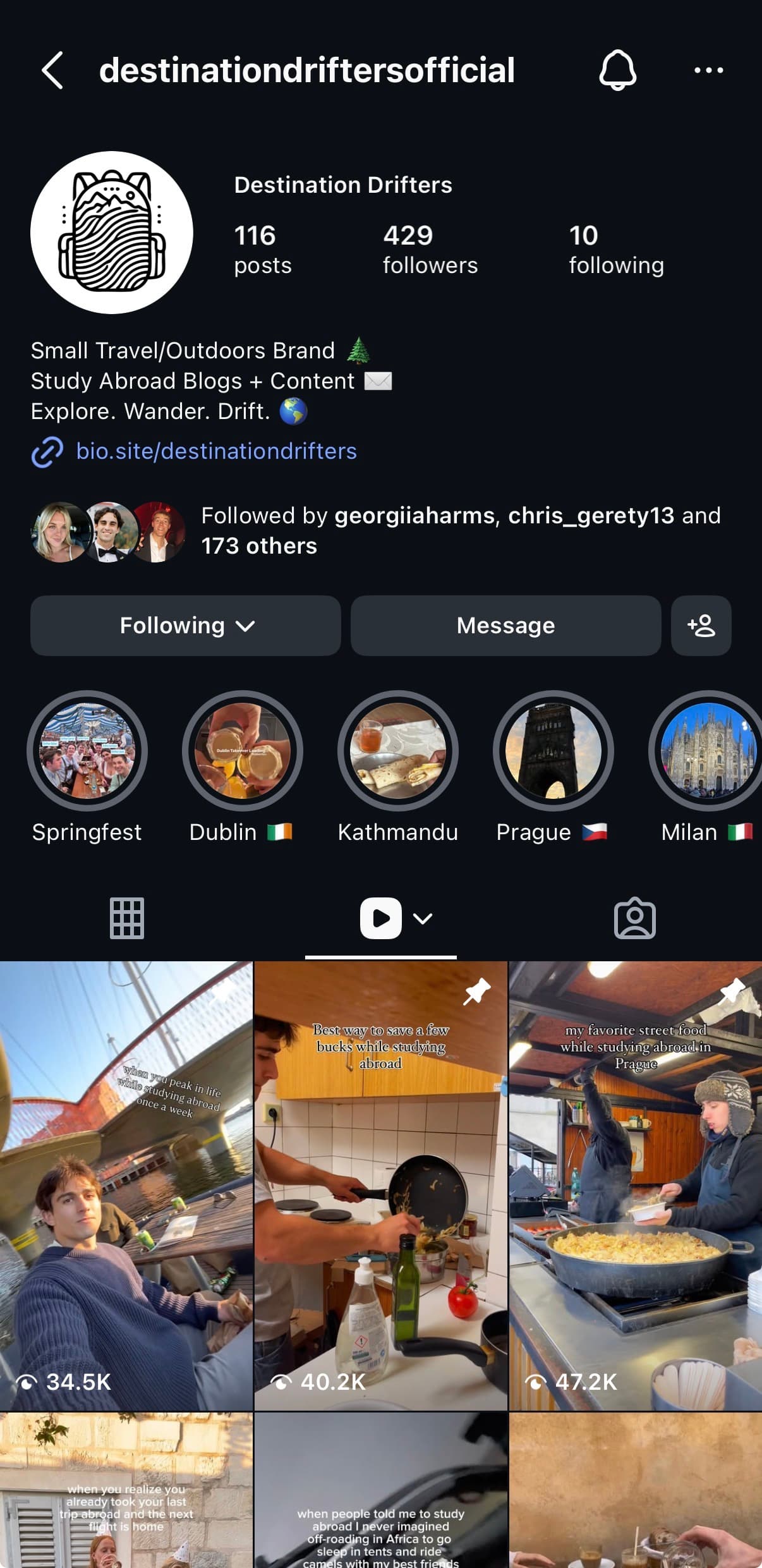The image size is (762, 1568).
Task: Open the Destination Drifters profile picture
Action: point(112,233)
